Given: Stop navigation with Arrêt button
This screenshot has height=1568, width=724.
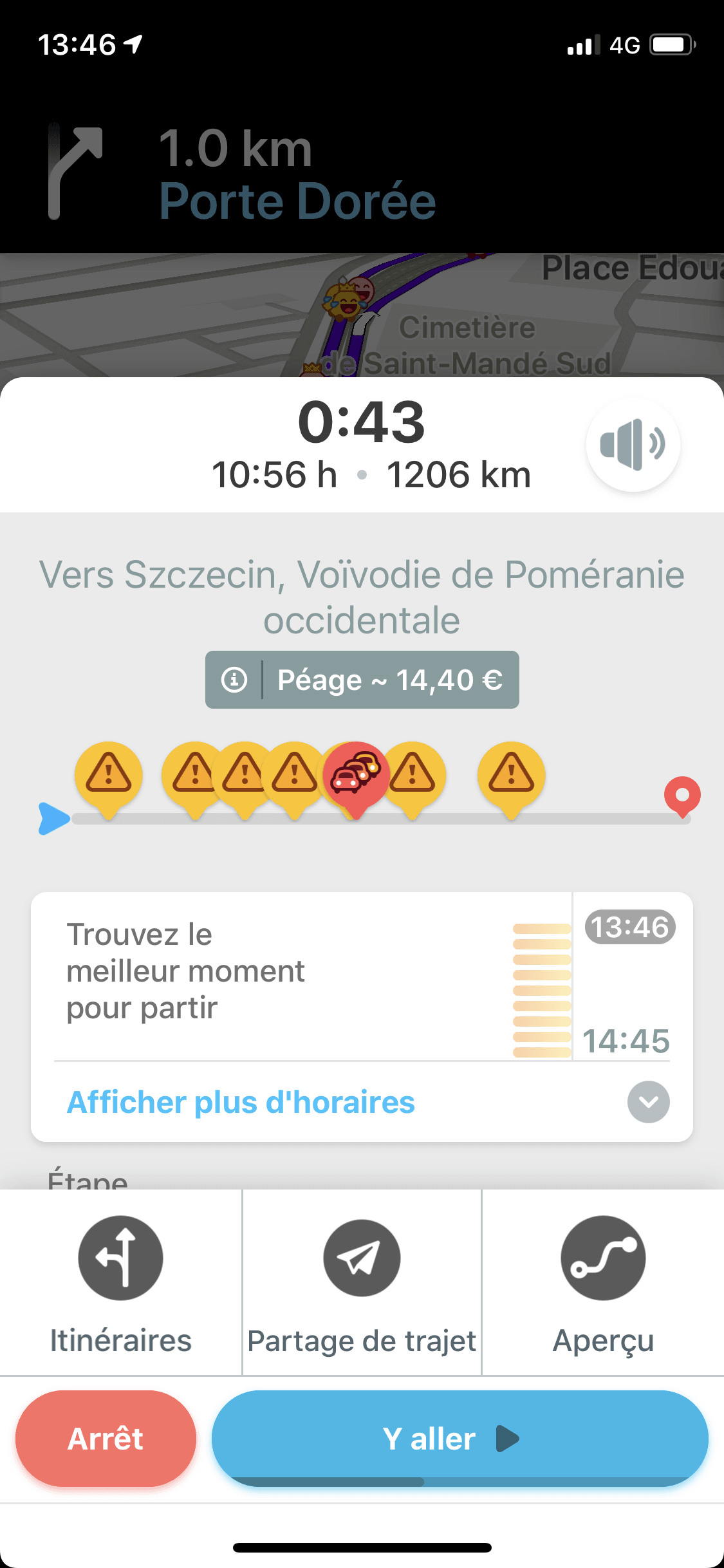Looking at the screenshot, I should [x=106, y=1439].
